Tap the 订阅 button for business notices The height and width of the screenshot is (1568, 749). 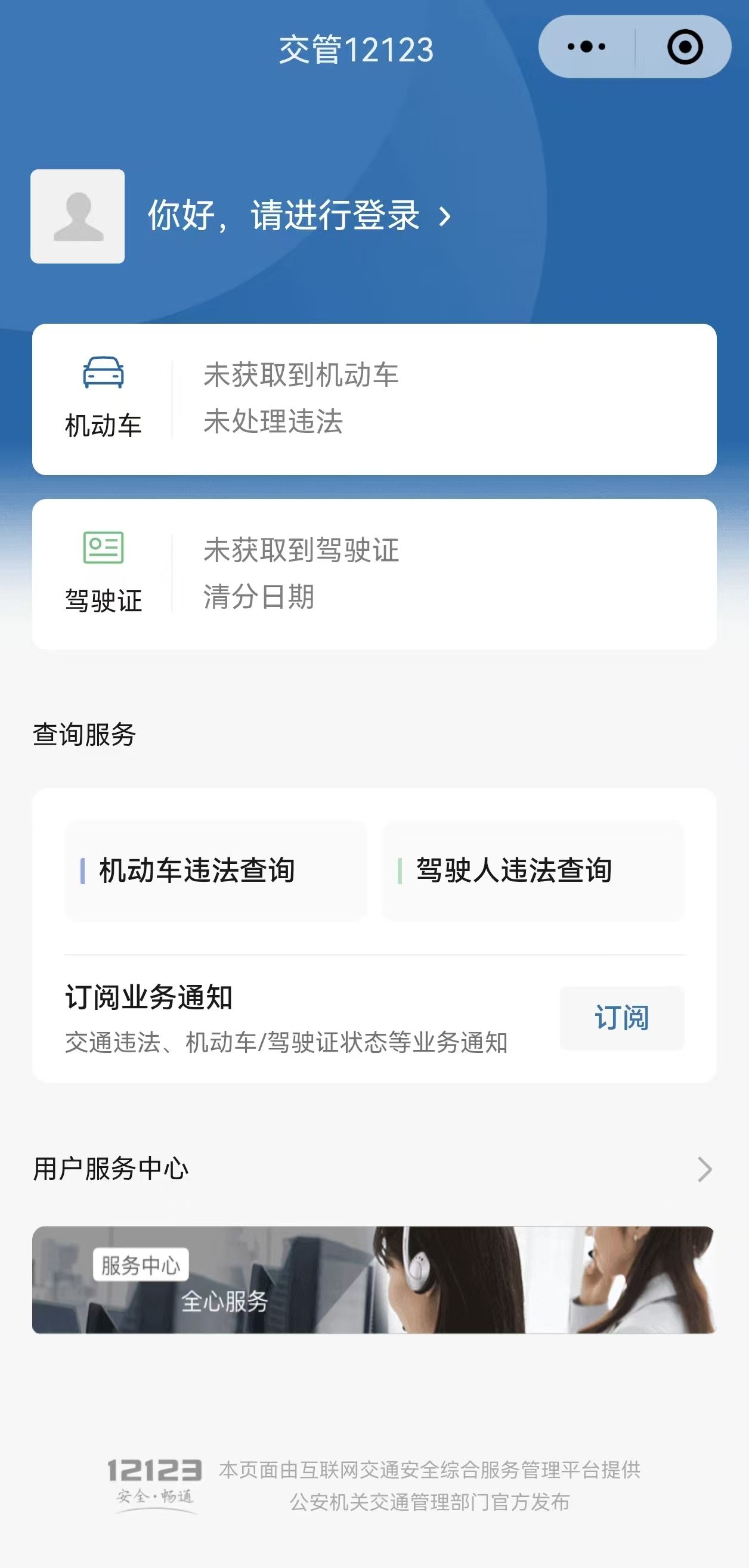click(622, 1018)
